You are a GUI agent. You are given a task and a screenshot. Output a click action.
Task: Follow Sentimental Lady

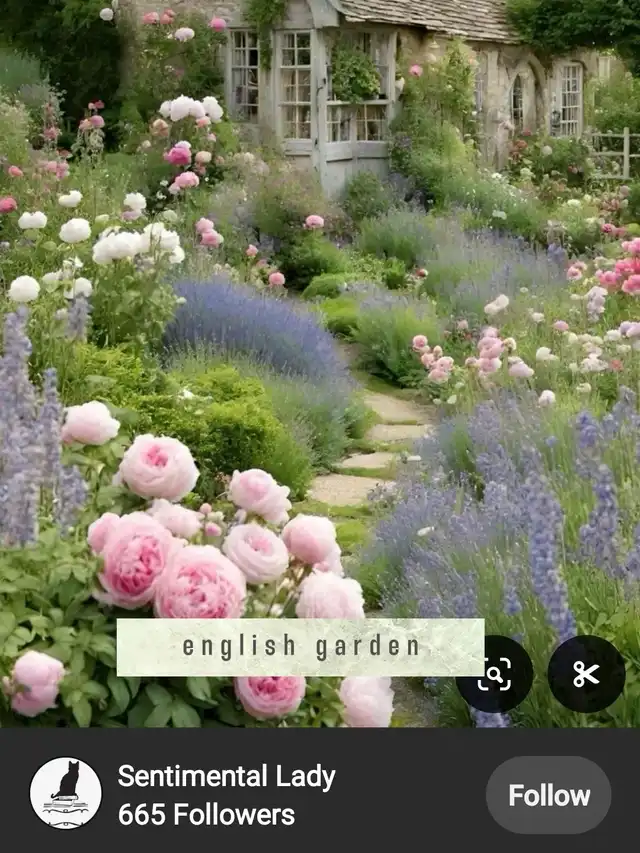click(x=548, y=795)
